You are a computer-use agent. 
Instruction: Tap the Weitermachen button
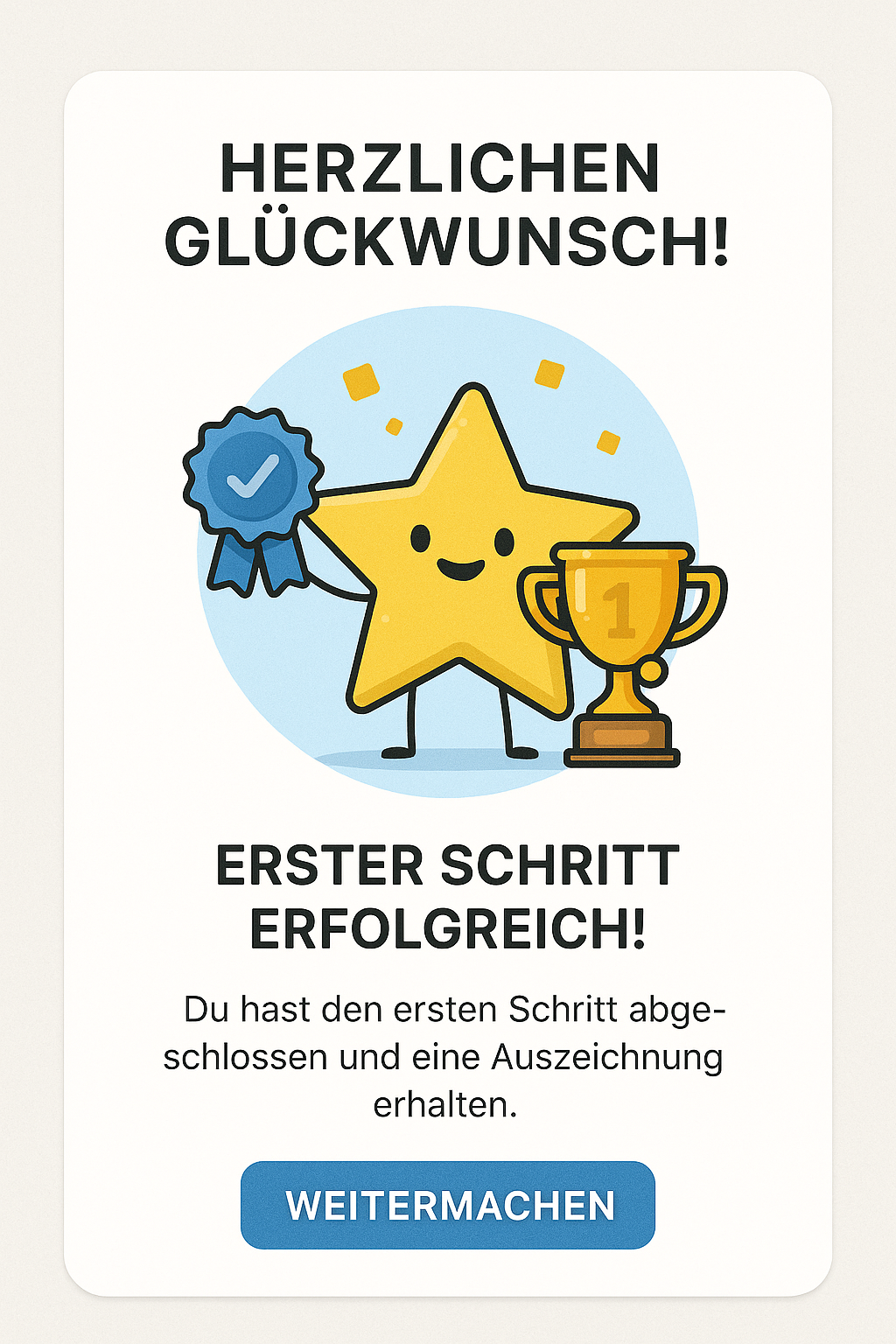click(448, 1205)
